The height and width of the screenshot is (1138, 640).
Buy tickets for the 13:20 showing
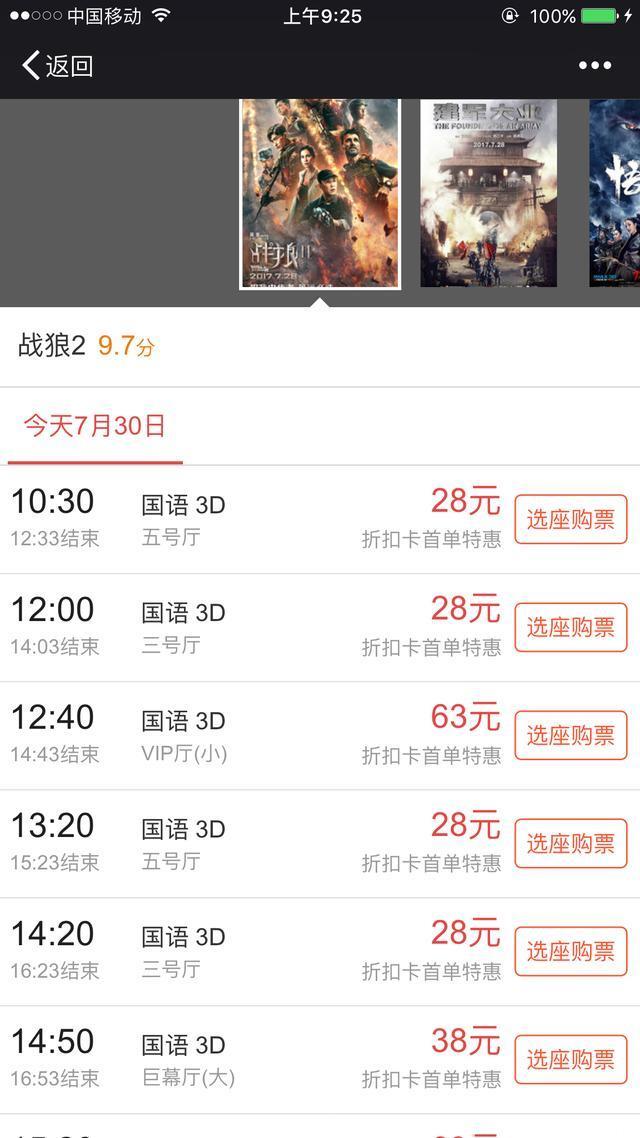tap(570, 844)
